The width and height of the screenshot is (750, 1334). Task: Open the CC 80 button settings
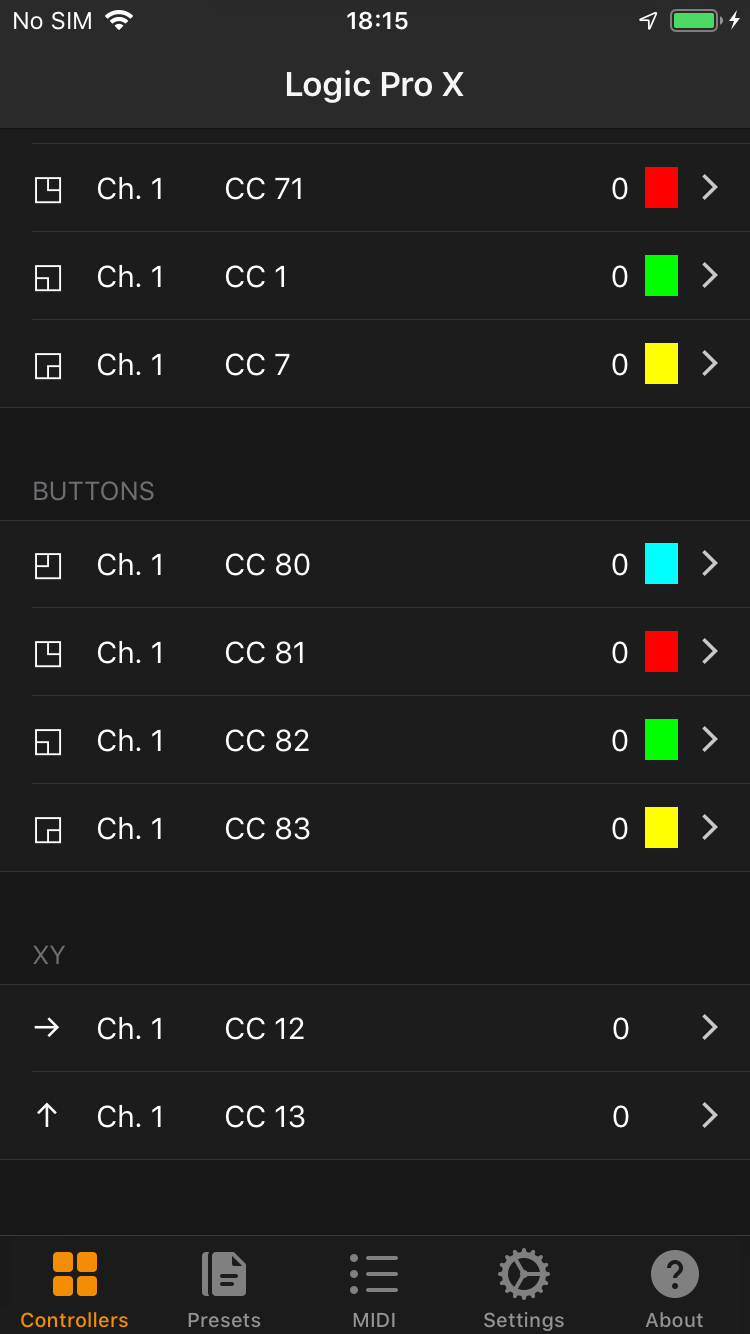click(375, 564)
